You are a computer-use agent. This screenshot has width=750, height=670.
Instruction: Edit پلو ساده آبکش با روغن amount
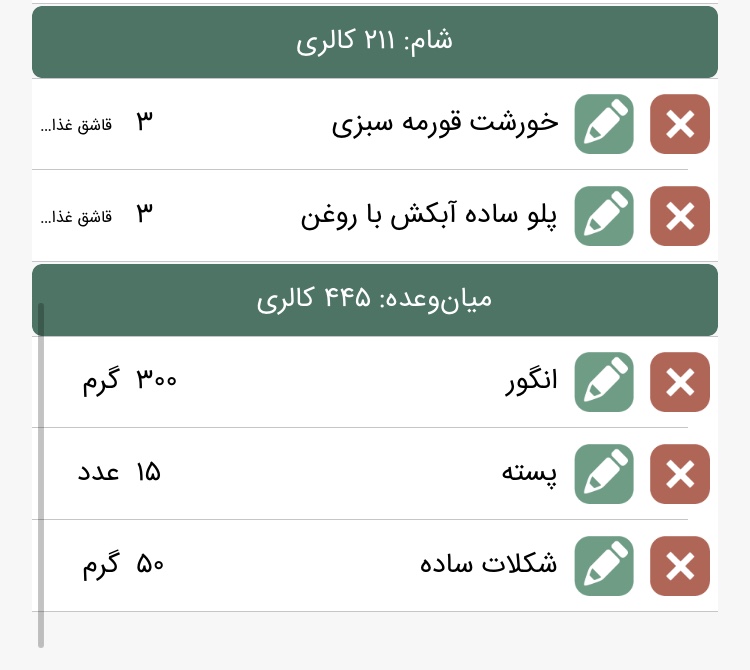604,216
